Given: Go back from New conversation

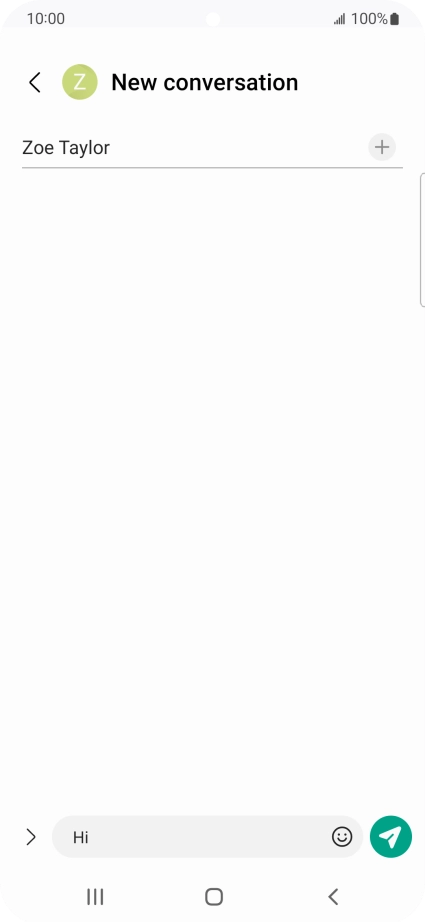Looking at the screenshot, I should [35, 82].
